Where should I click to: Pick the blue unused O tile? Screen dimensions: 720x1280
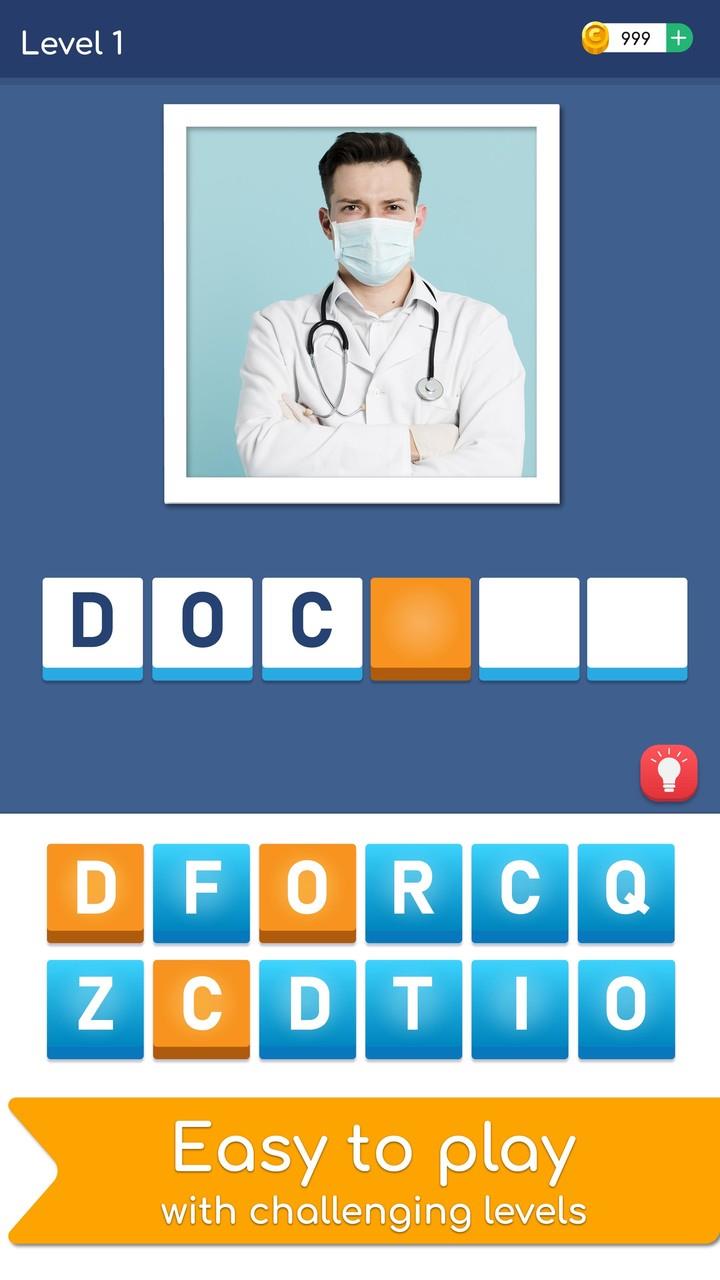[626, 1007]
